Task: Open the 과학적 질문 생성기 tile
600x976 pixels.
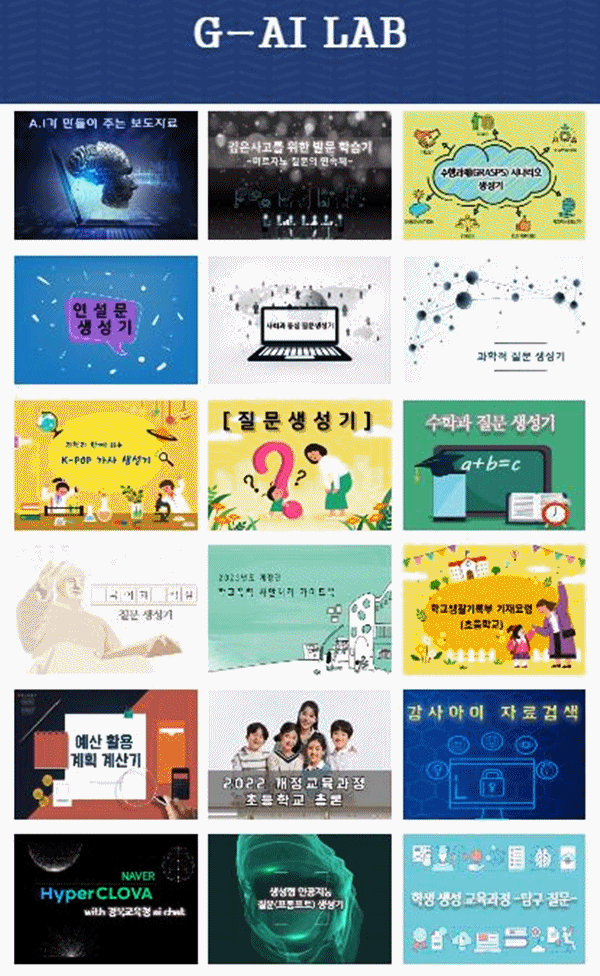Action: (x=494, y=320)
